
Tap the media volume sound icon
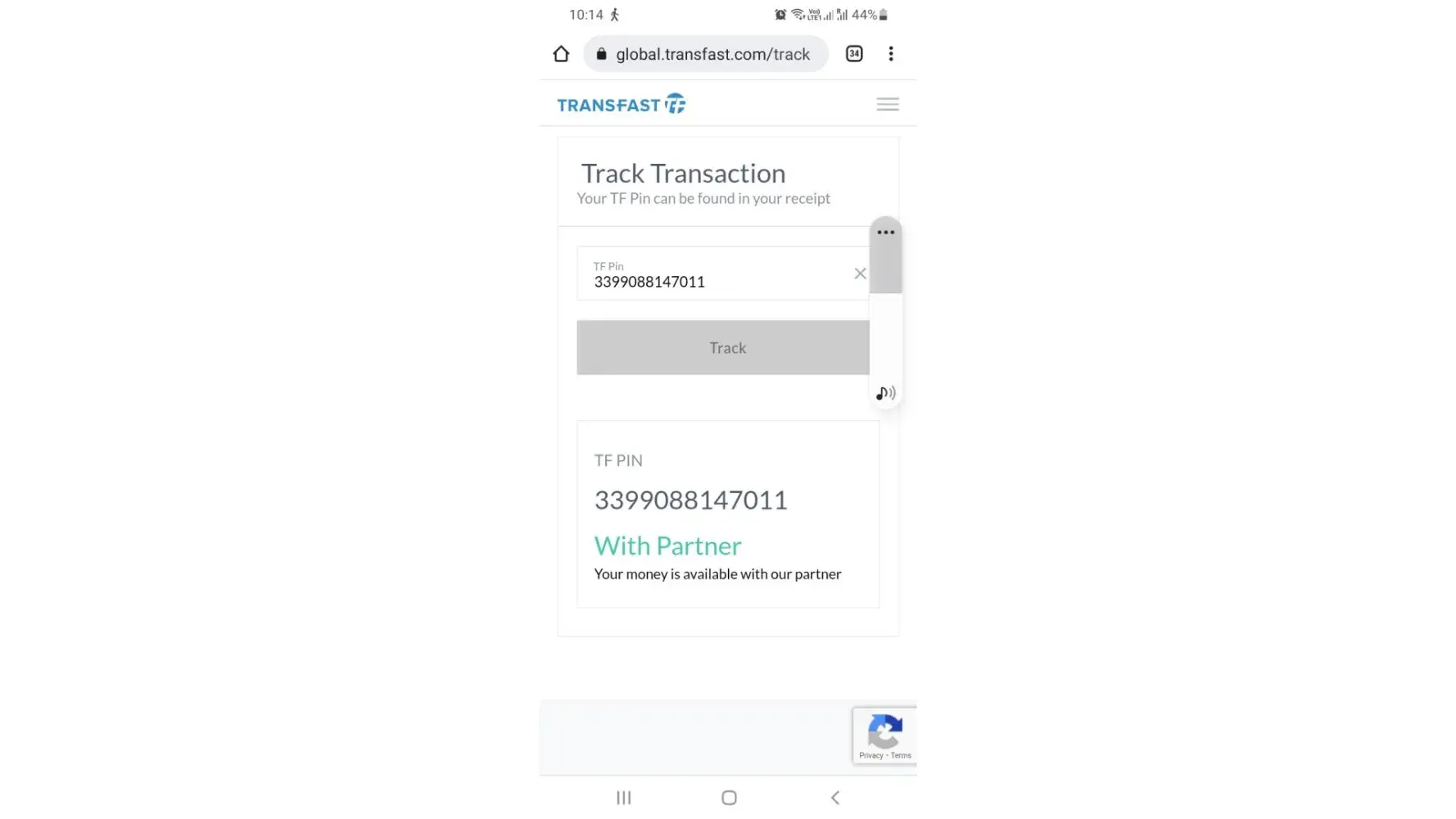click(885, 393)
